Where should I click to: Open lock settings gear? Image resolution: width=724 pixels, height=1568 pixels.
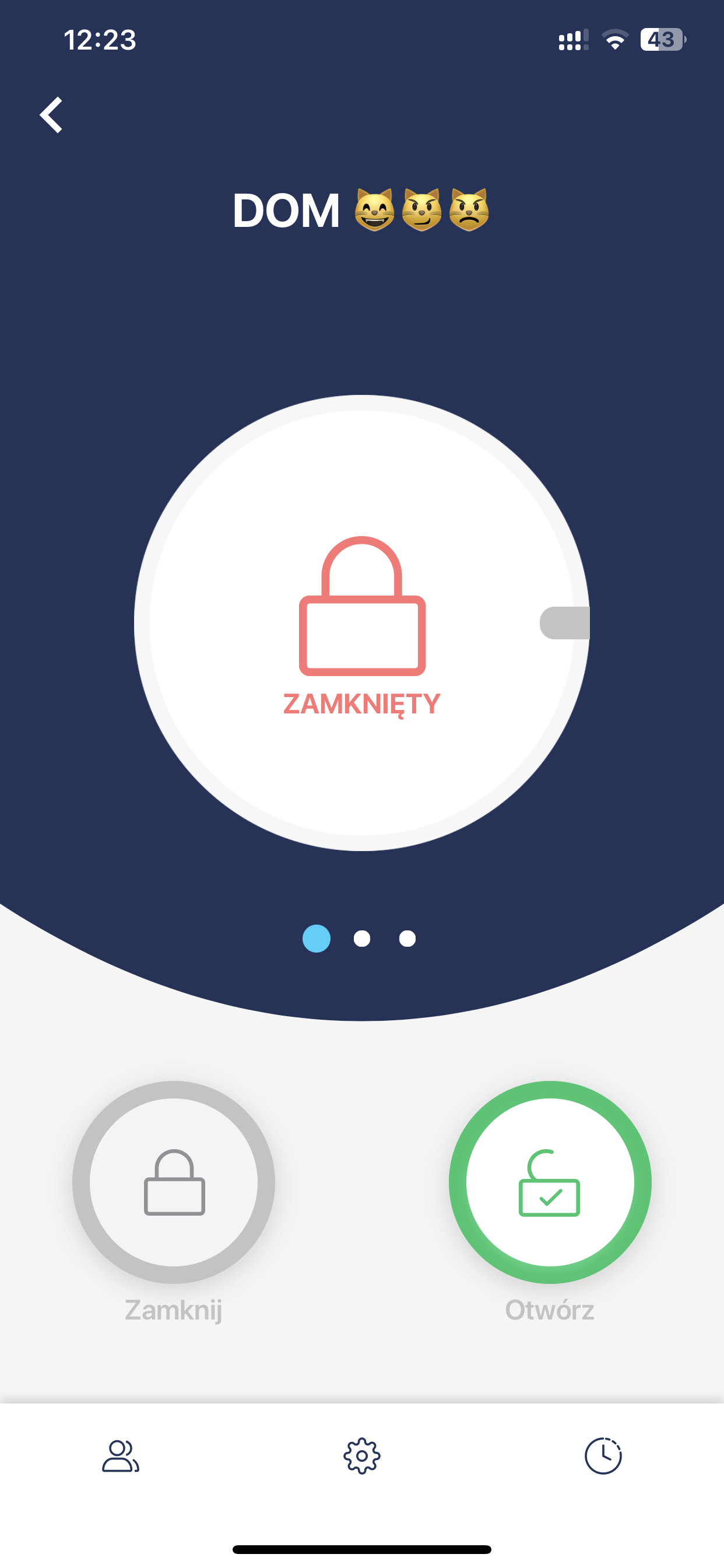[x=362, y=1456]
